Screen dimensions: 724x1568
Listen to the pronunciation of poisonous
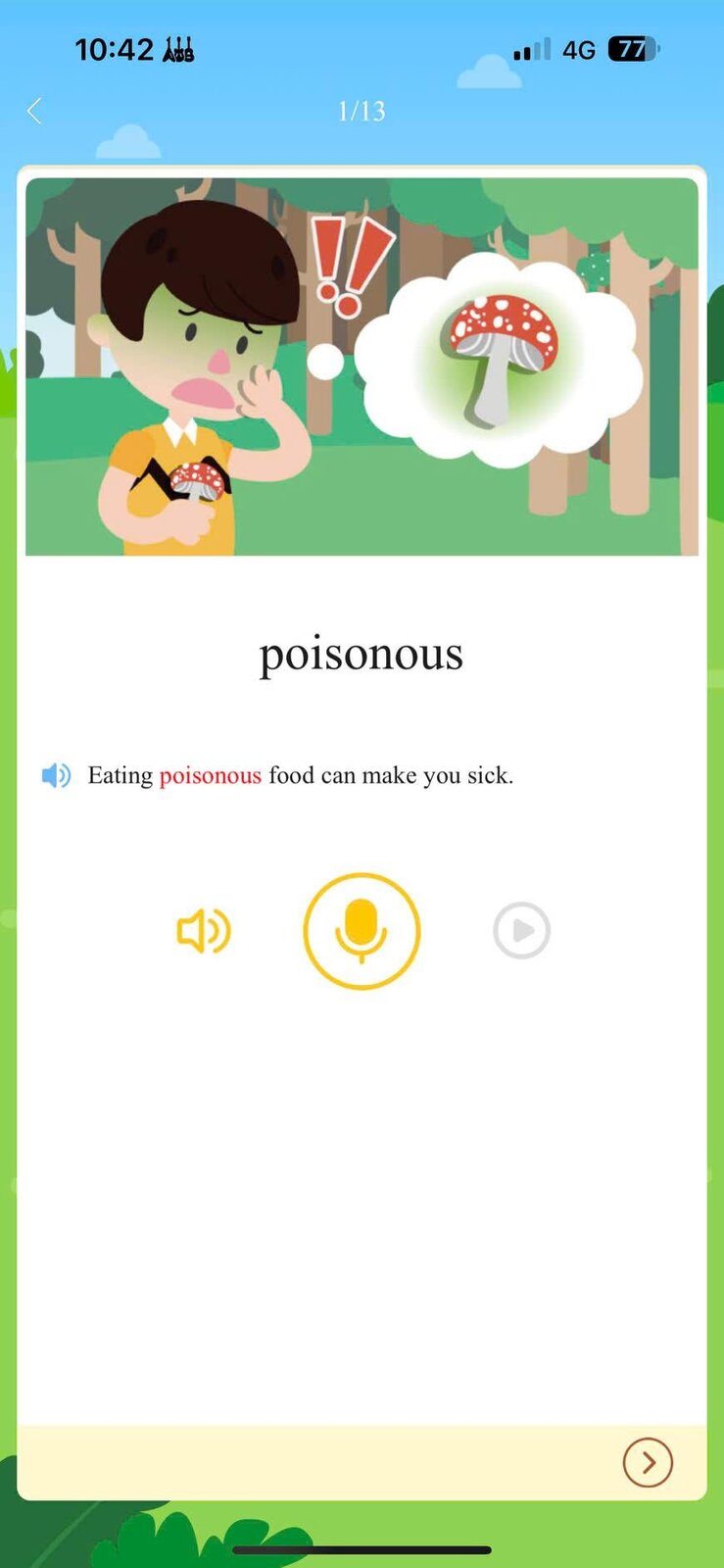coord(203,930)
